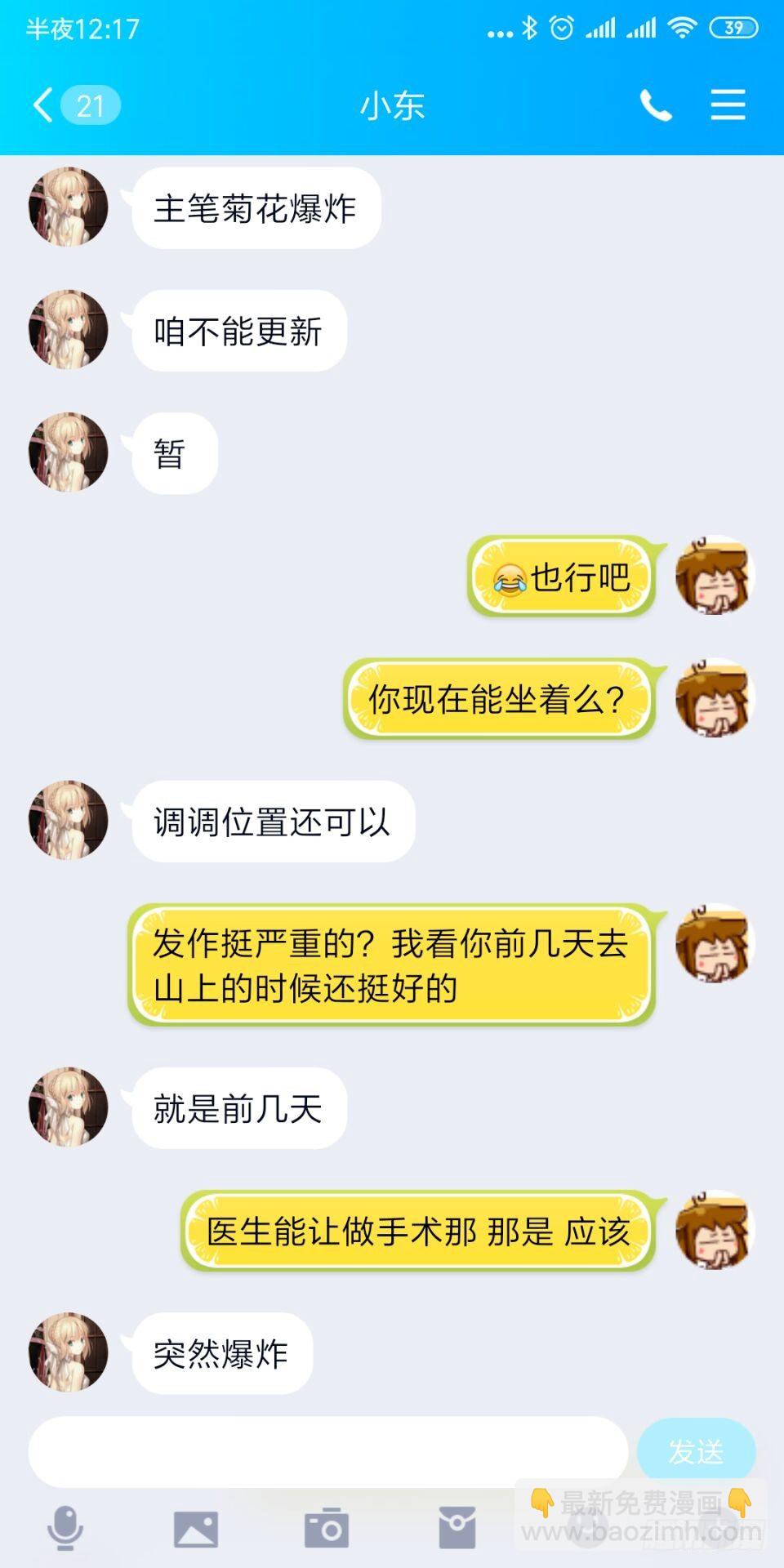The height and width of the screenshot is (1568, 784).
Task: Select the chat title 小东
Action: point(392,106)
